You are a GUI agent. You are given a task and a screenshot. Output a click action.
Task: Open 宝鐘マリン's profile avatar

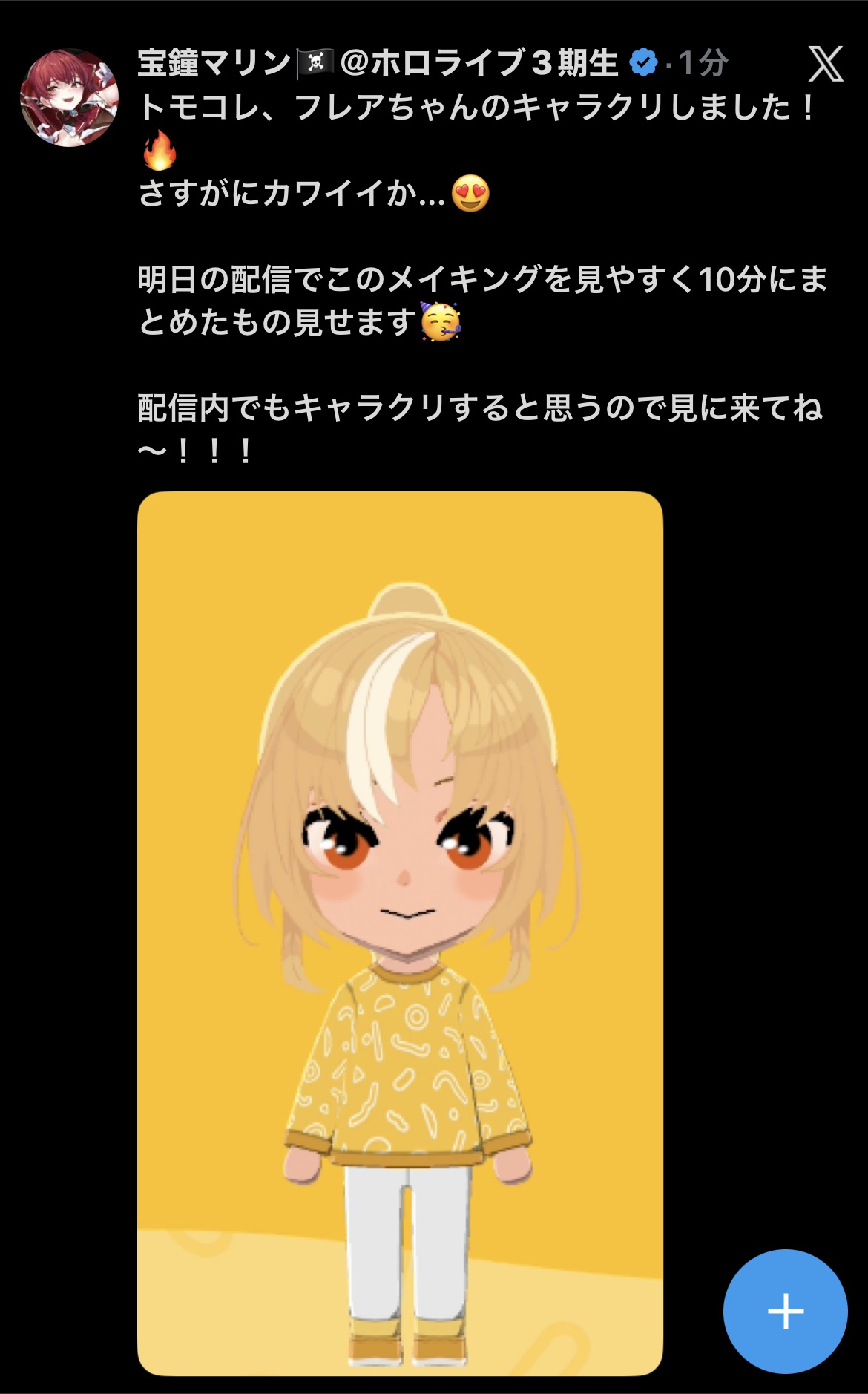[x=69, y=97]
